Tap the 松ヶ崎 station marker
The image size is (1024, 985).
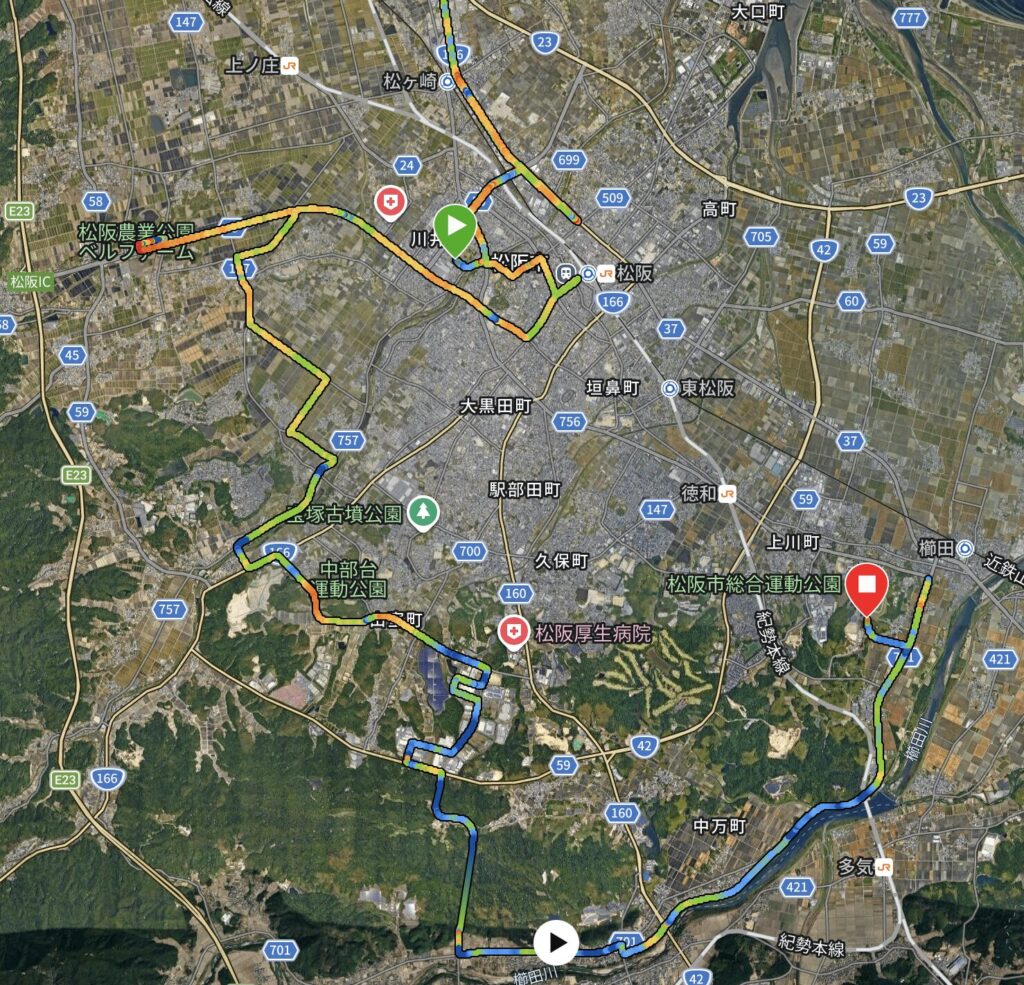pos(447,84)
